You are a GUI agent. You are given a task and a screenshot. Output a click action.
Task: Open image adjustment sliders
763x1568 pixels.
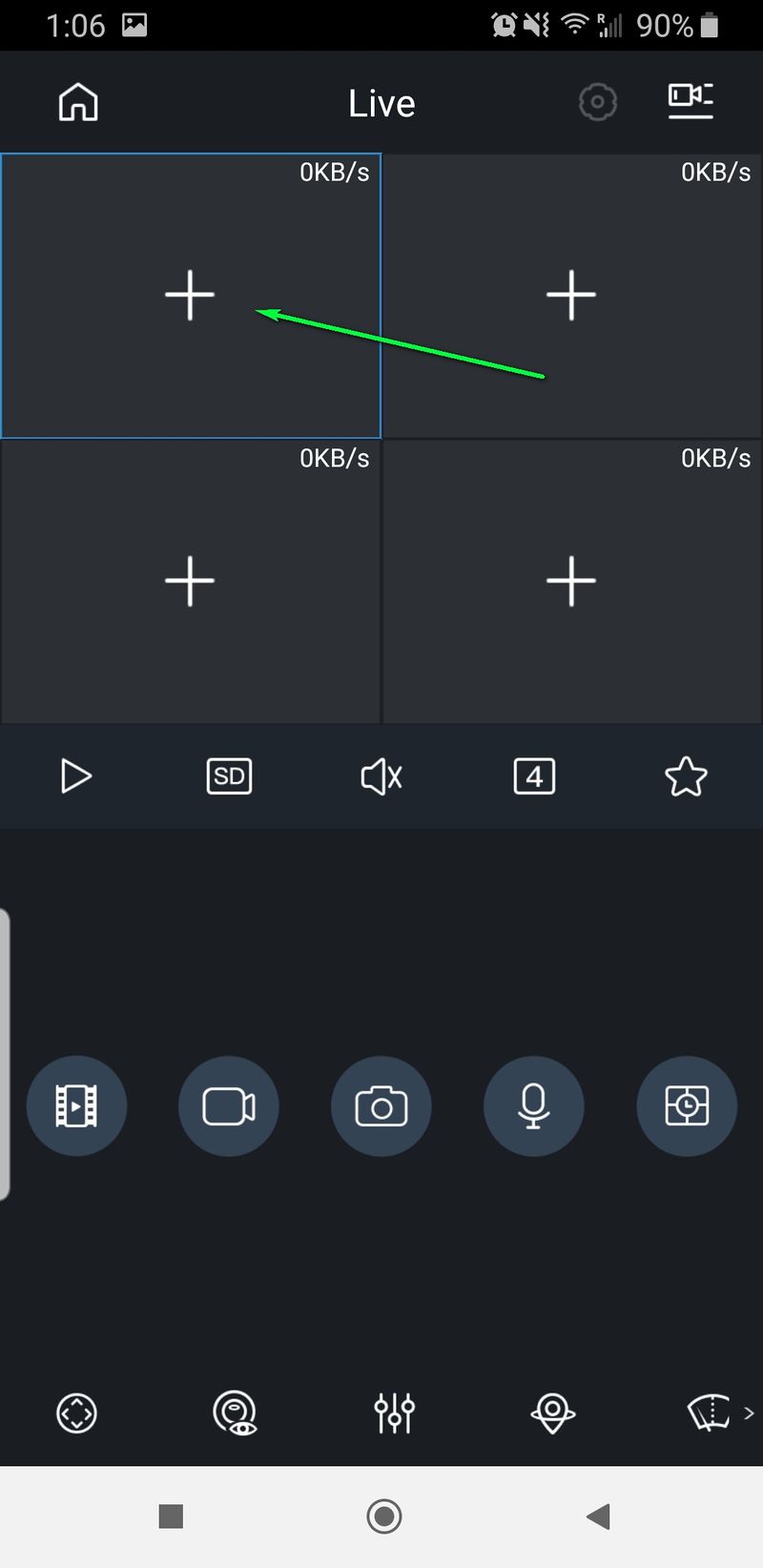pyautogui.click(x=394, y=1413)
